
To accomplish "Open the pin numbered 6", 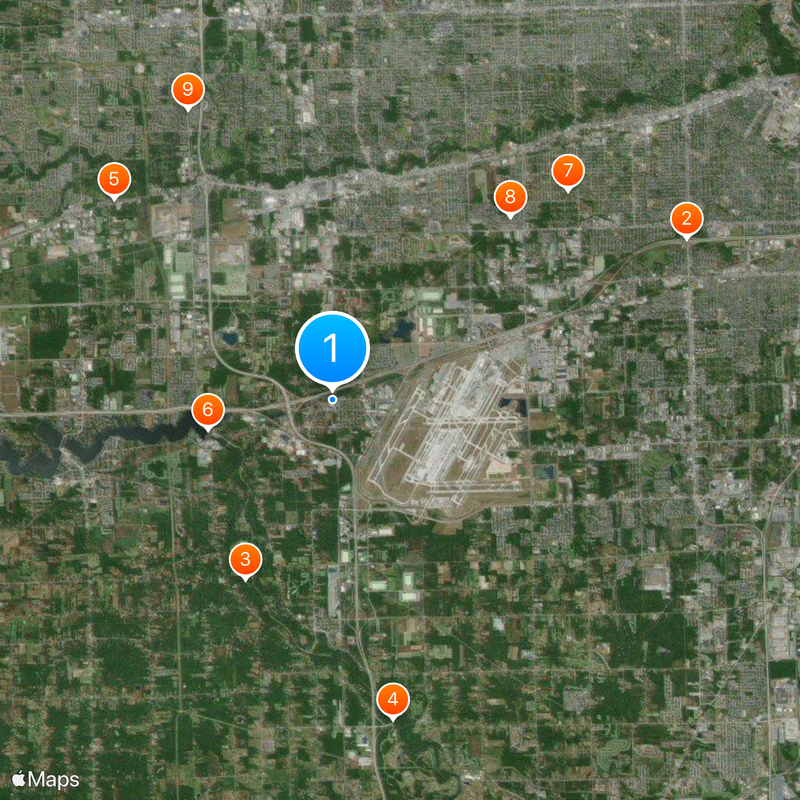I will (x=208, y=409).
